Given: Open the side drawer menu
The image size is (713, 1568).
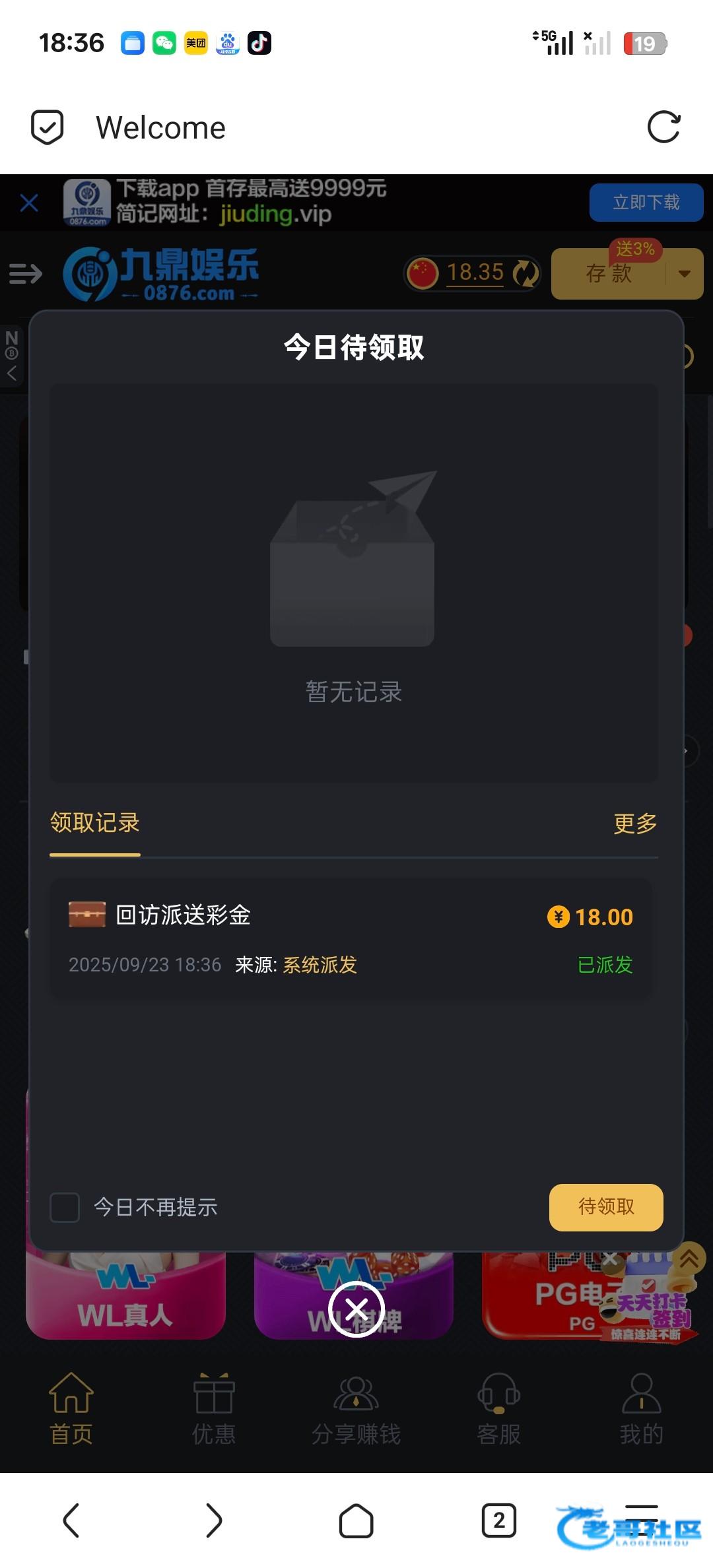Looking at the screenshot, I should (26, 273).
